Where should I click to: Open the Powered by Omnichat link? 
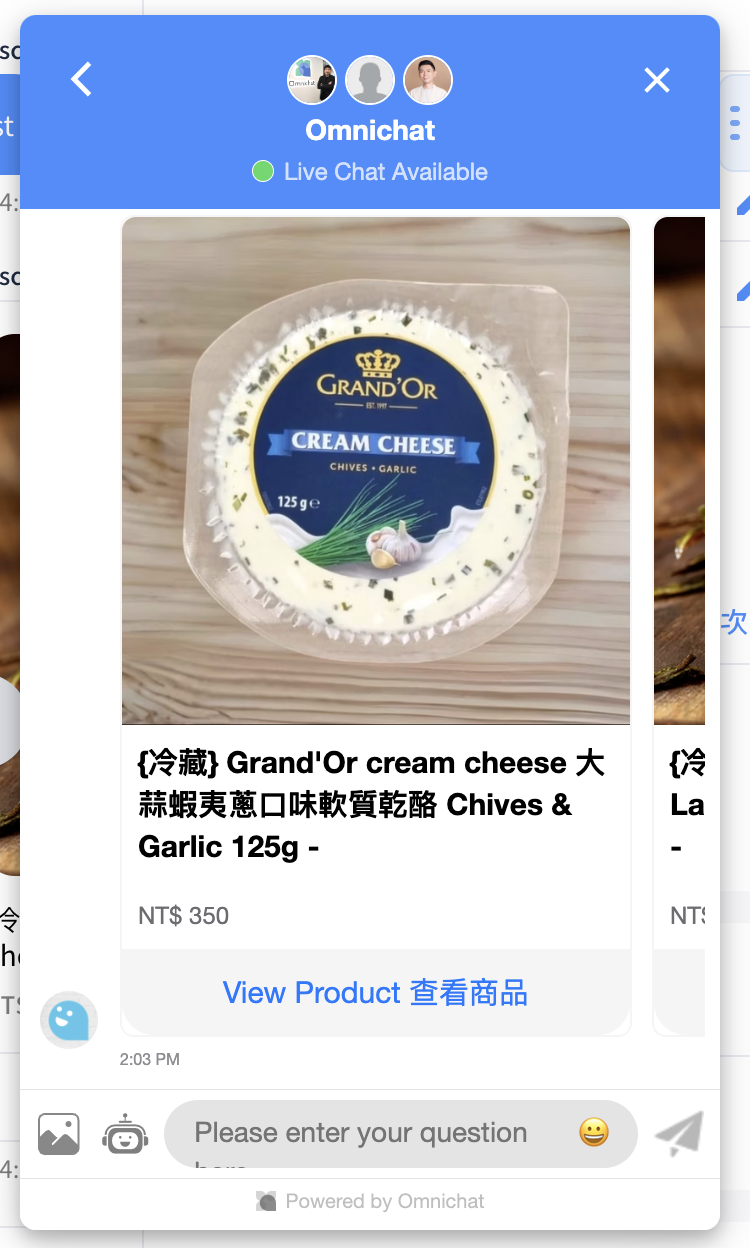point(372,1201)
